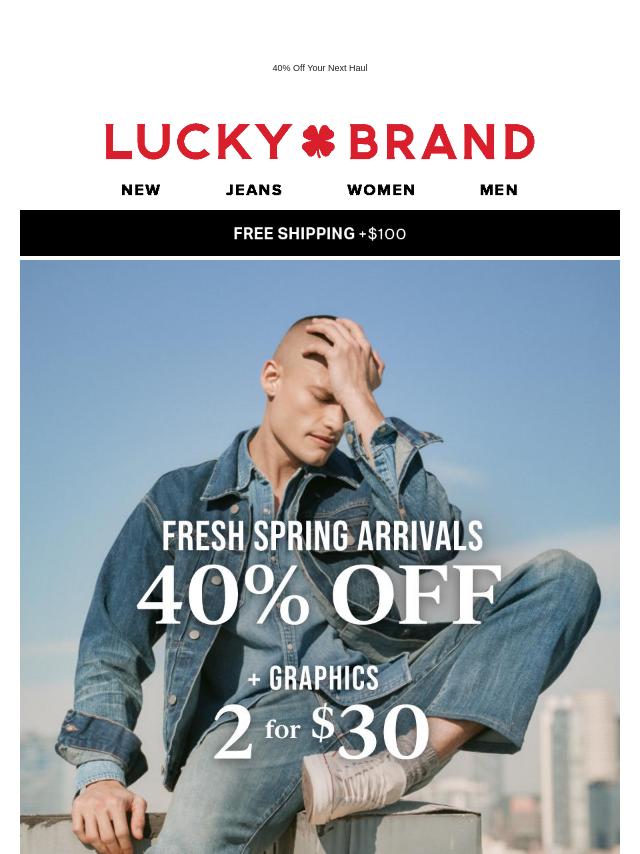The image size is (640, 854).
Task: Open the WOMEN category
Action: tap(381, 190)
